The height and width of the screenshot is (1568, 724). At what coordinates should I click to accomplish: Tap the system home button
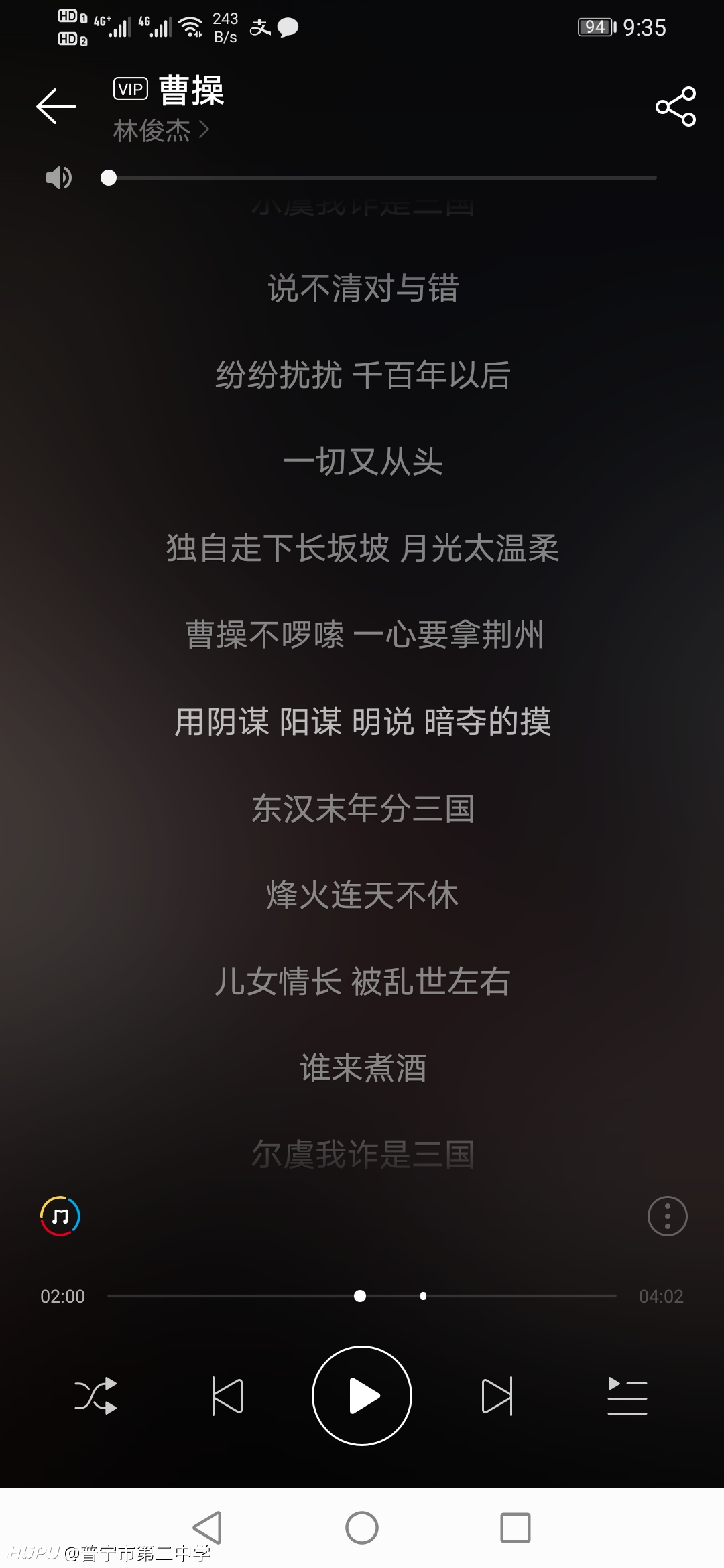click(x=362, y=1528)
